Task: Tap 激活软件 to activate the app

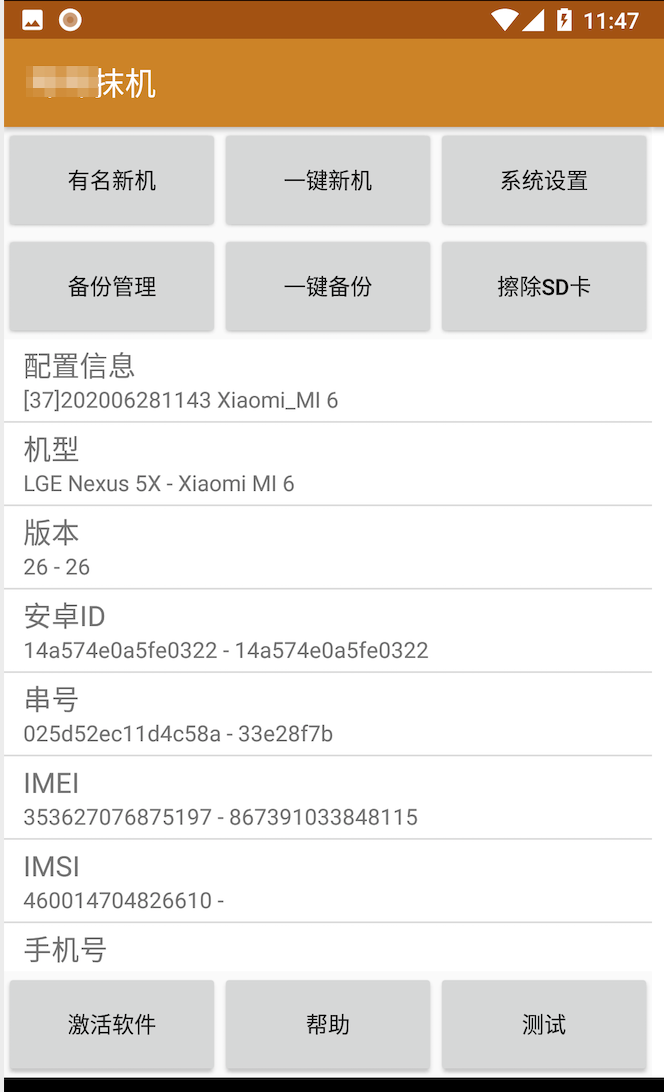Action: [112, 1024]
